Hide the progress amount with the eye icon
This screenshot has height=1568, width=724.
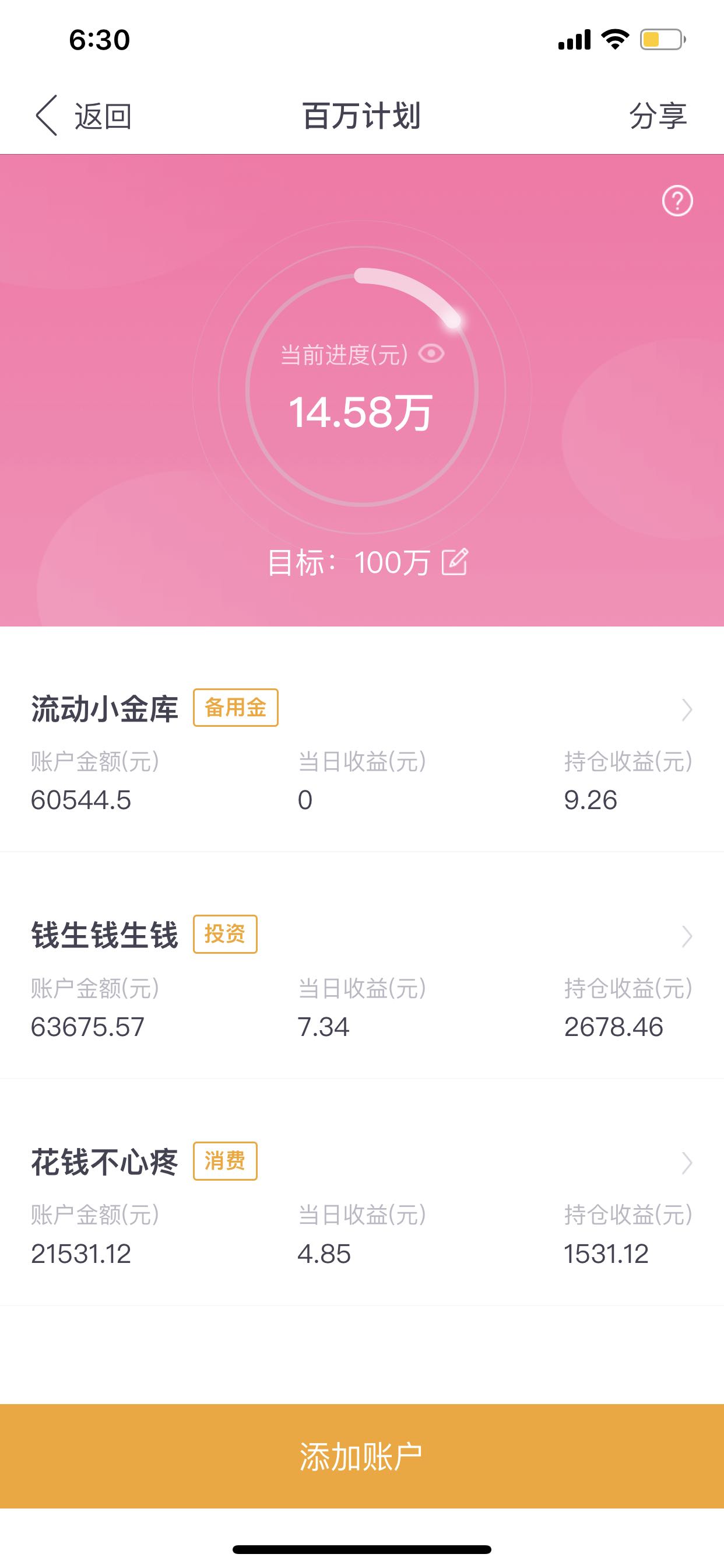[x=432, y=353]
